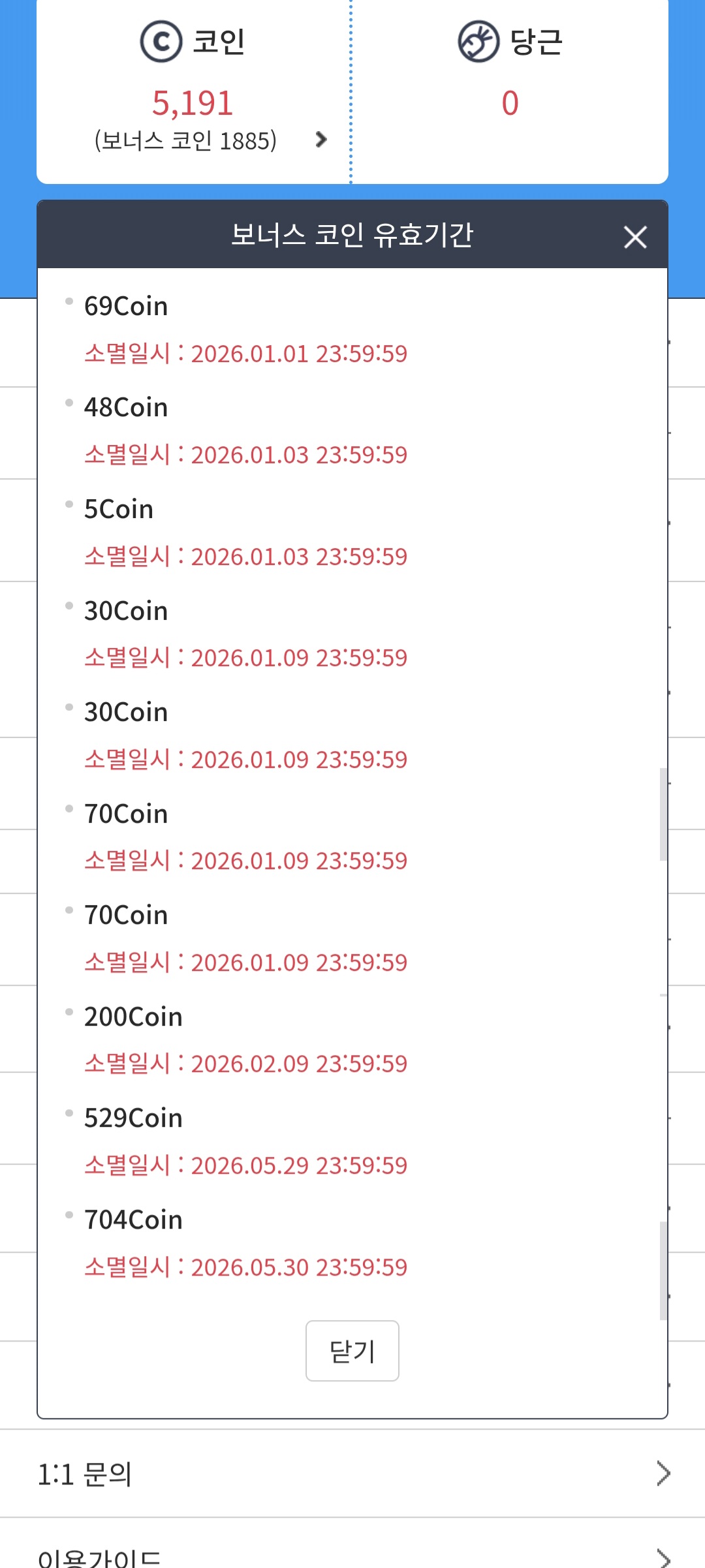Open the 1:1 문의 row

[352, 1473]
